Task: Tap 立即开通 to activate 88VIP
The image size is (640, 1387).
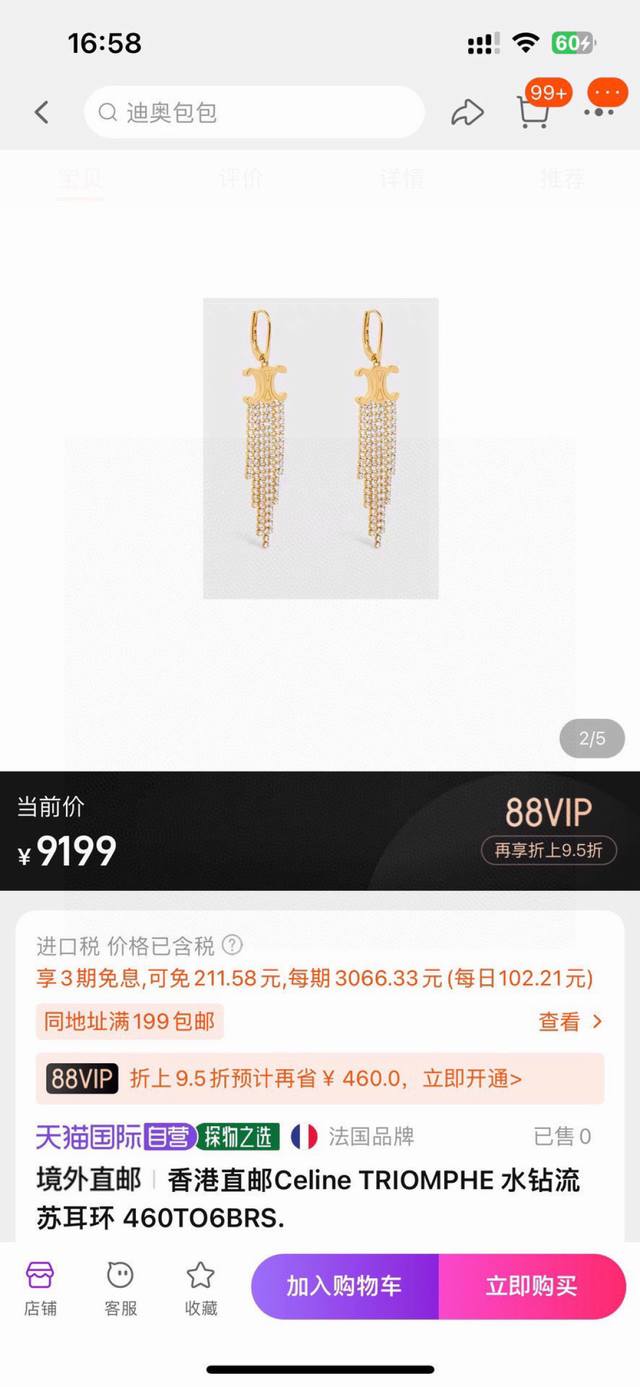Action: coord(472,1079)
